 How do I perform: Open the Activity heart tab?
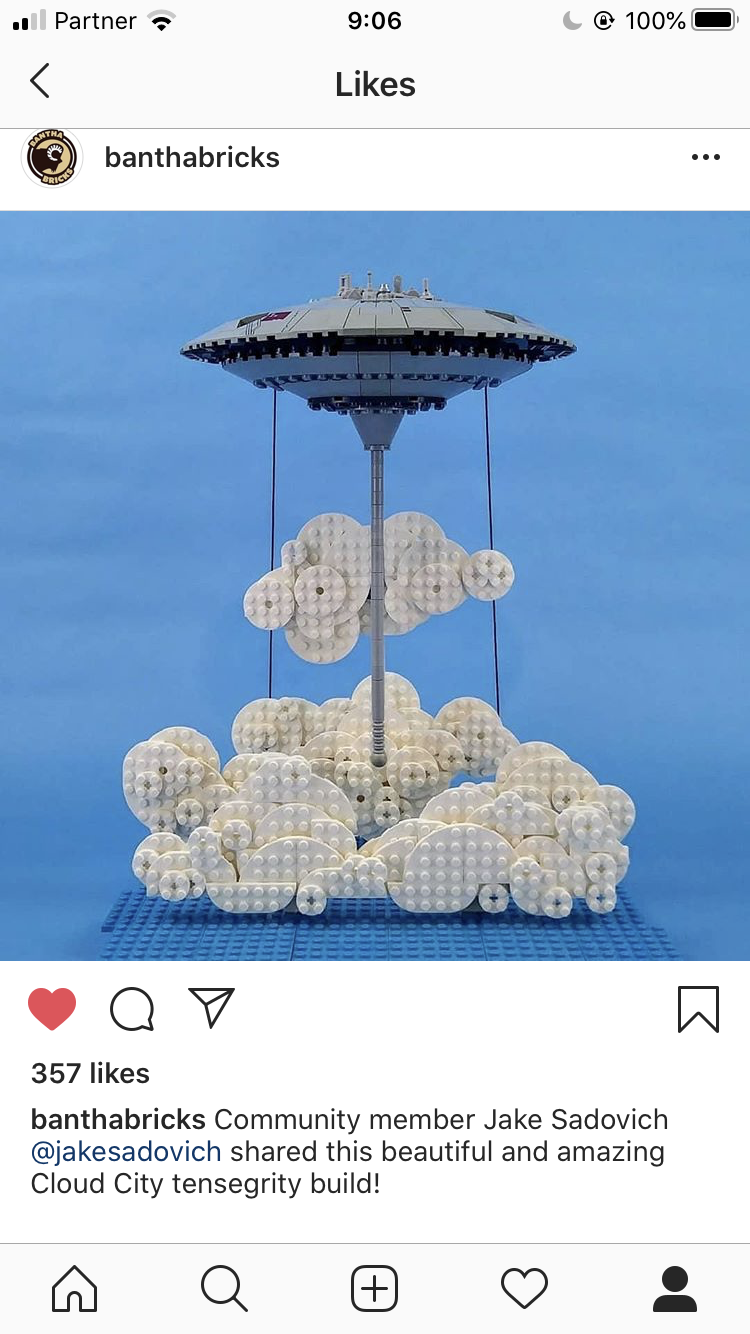[x=525, y=1288]
